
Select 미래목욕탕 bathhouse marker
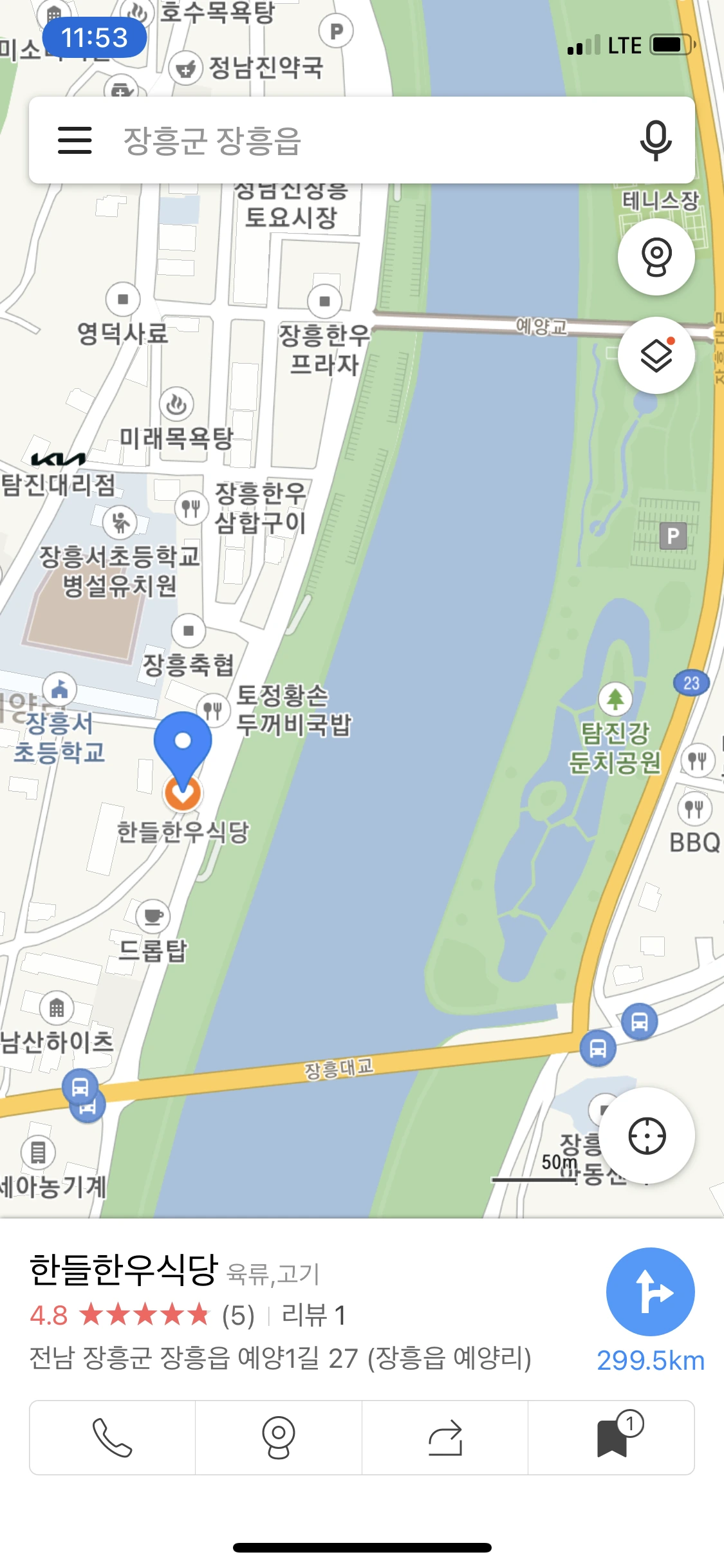pos(176,404)
